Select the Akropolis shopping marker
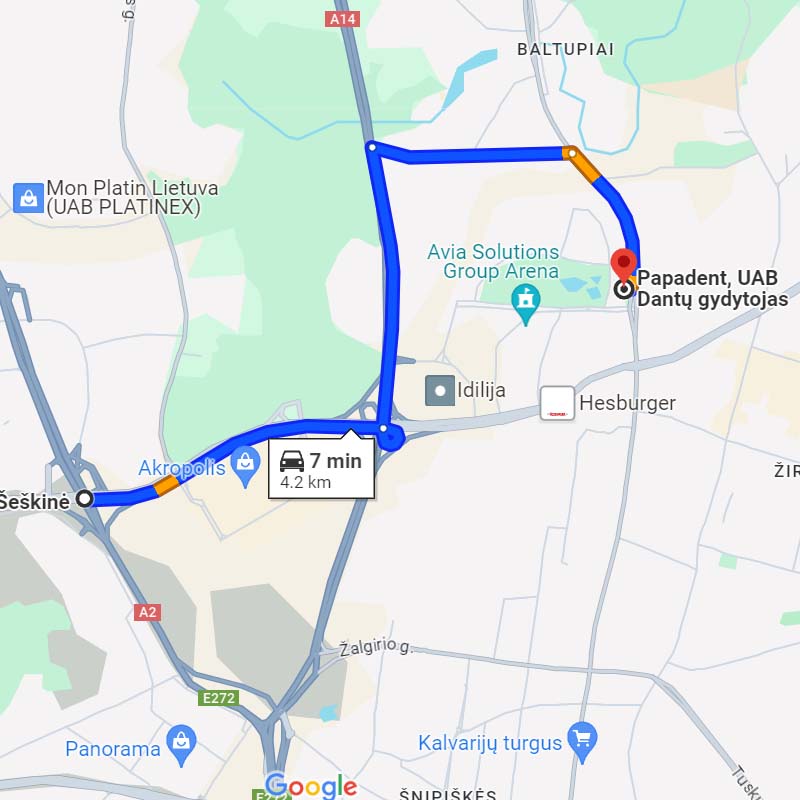 click(245, 462)
